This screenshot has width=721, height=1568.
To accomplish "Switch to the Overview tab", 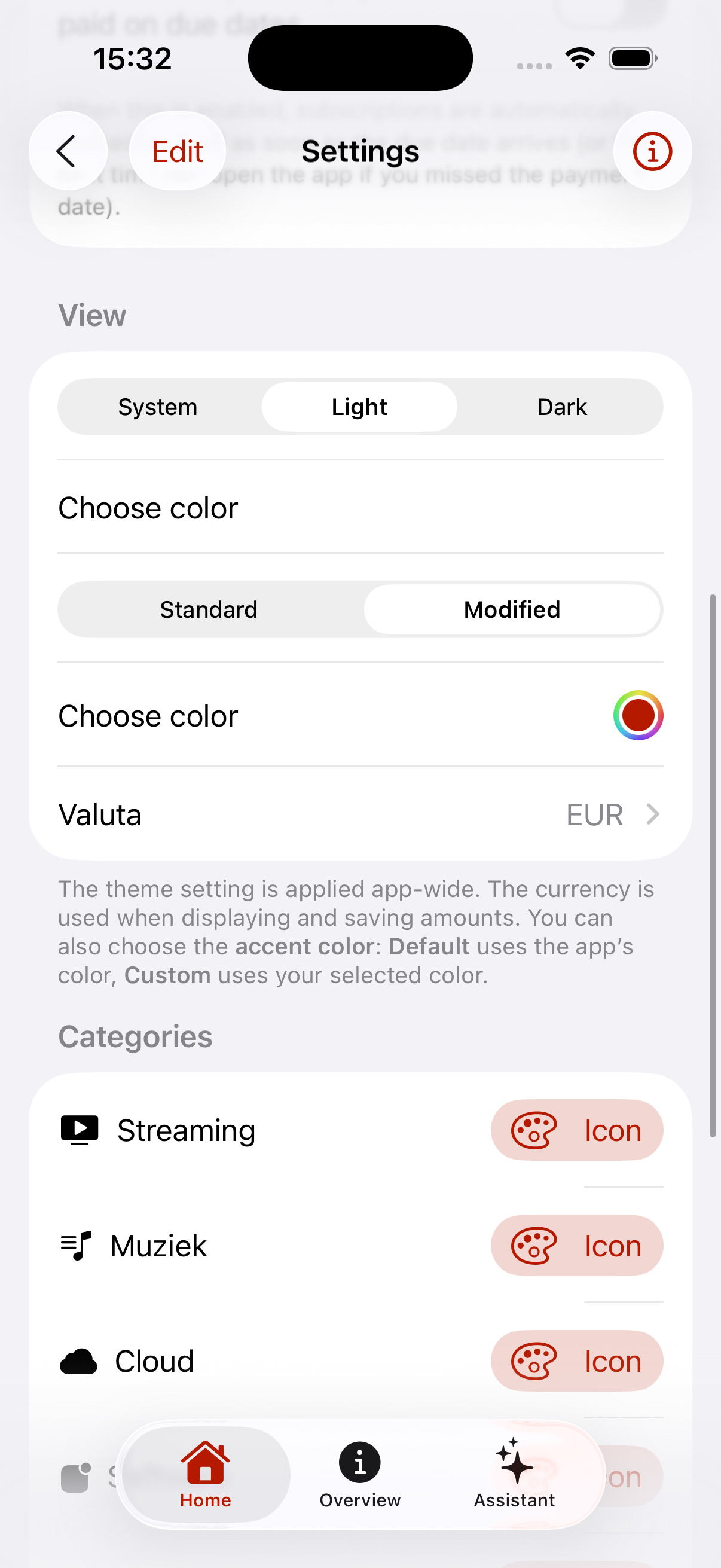I will [x=359, y=1473].
